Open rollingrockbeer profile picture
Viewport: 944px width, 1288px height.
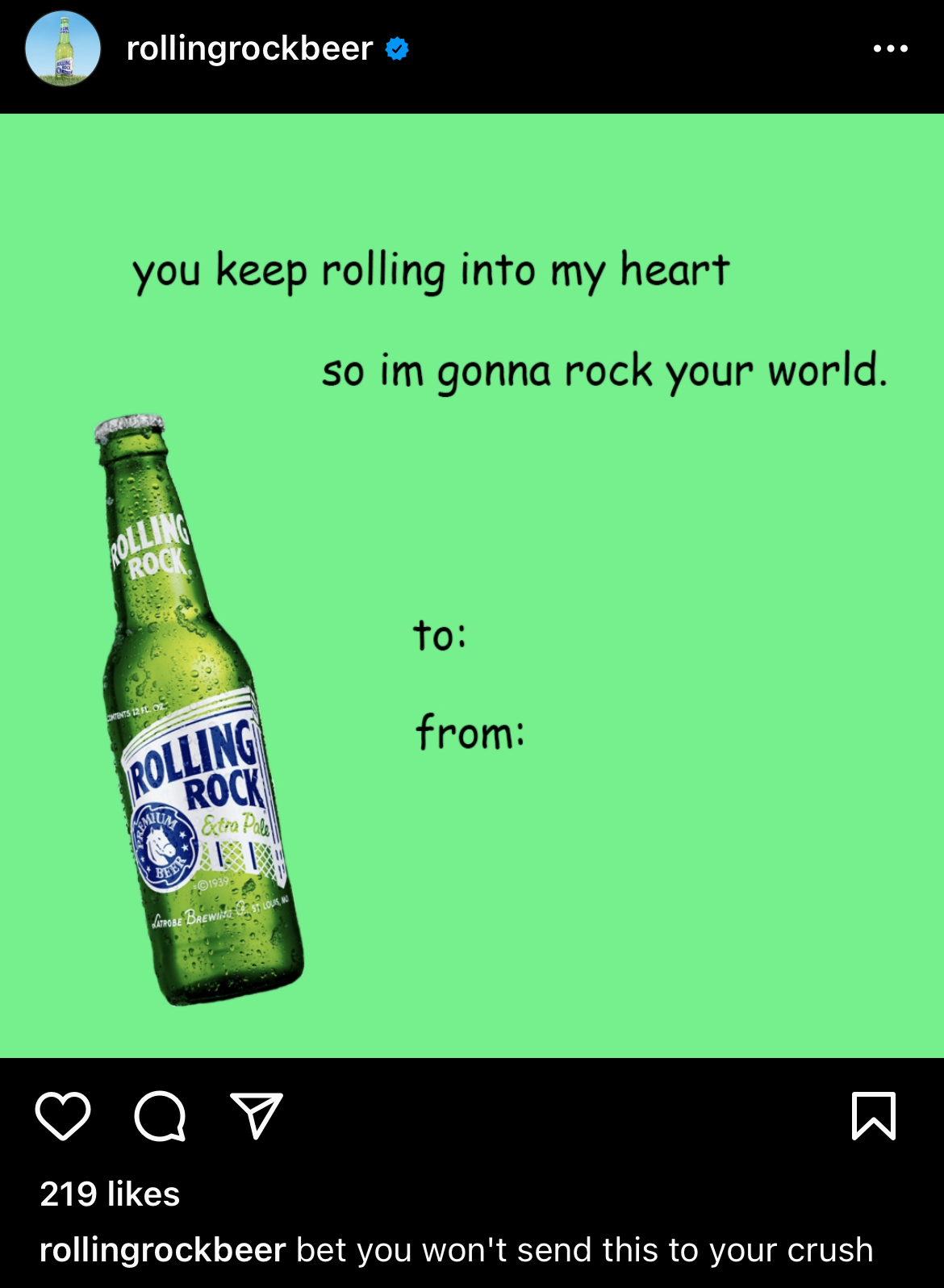pos(63,48)
